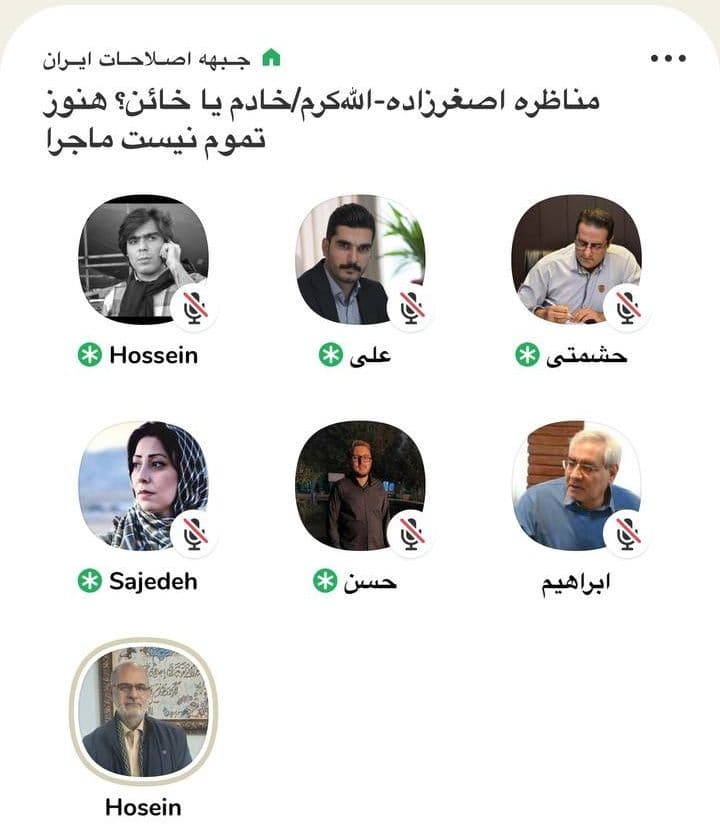Image resolution: width=720 pixels, height=825 pixels.
Task: Open the three-dot room options menu
Action: tap(668, 58)
